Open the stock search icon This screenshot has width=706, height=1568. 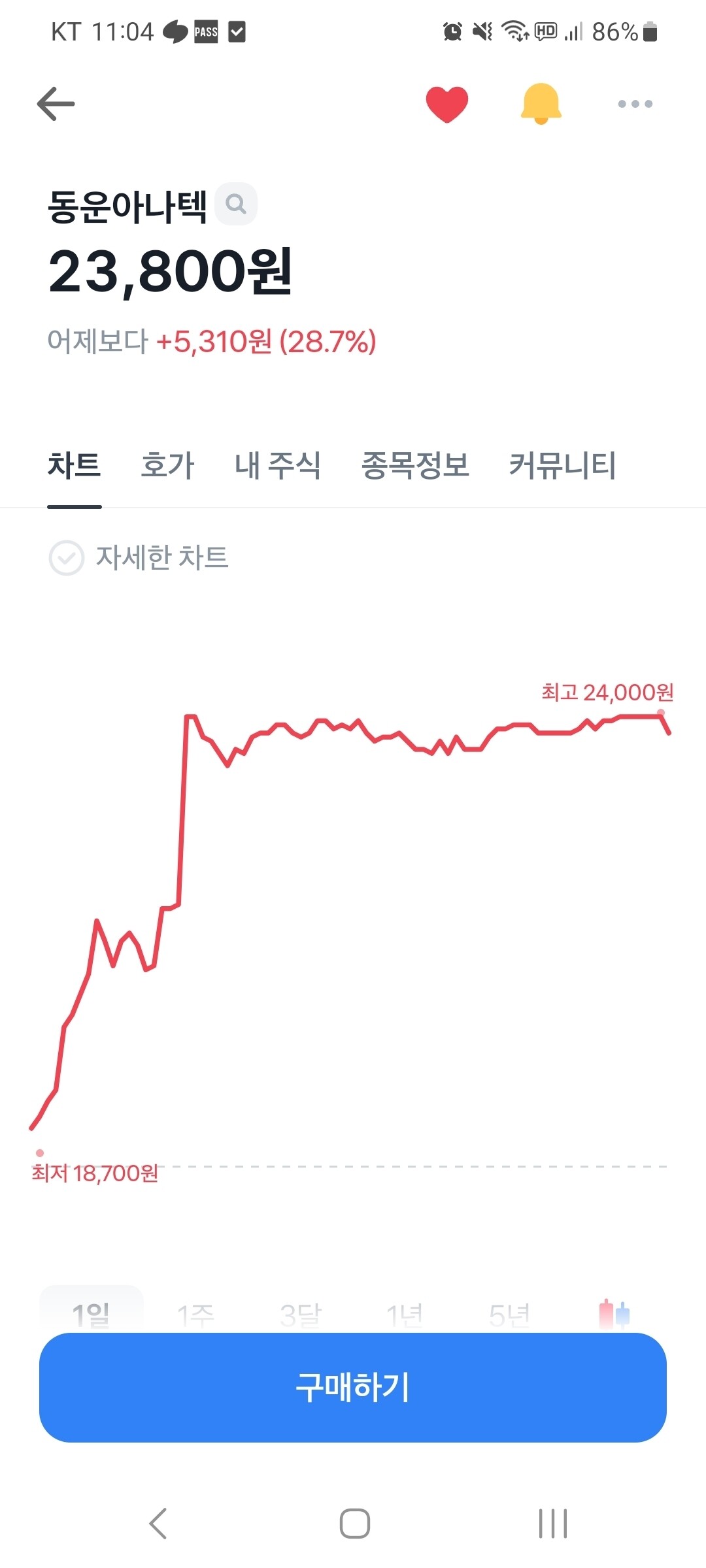click(237, 204)
